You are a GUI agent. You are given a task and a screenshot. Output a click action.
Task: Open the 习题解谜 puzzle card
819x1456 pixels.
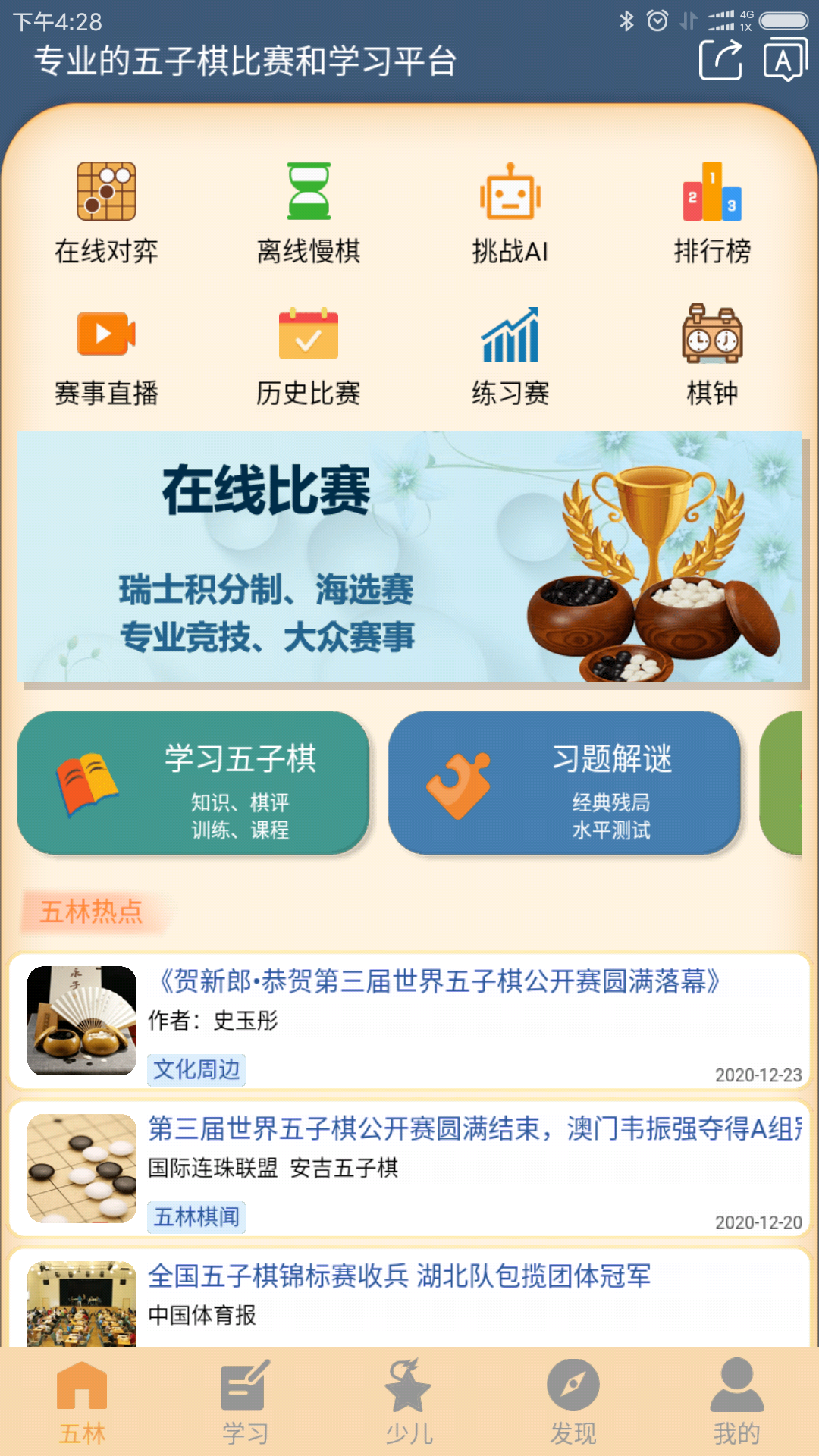click(x=564, y=783)
